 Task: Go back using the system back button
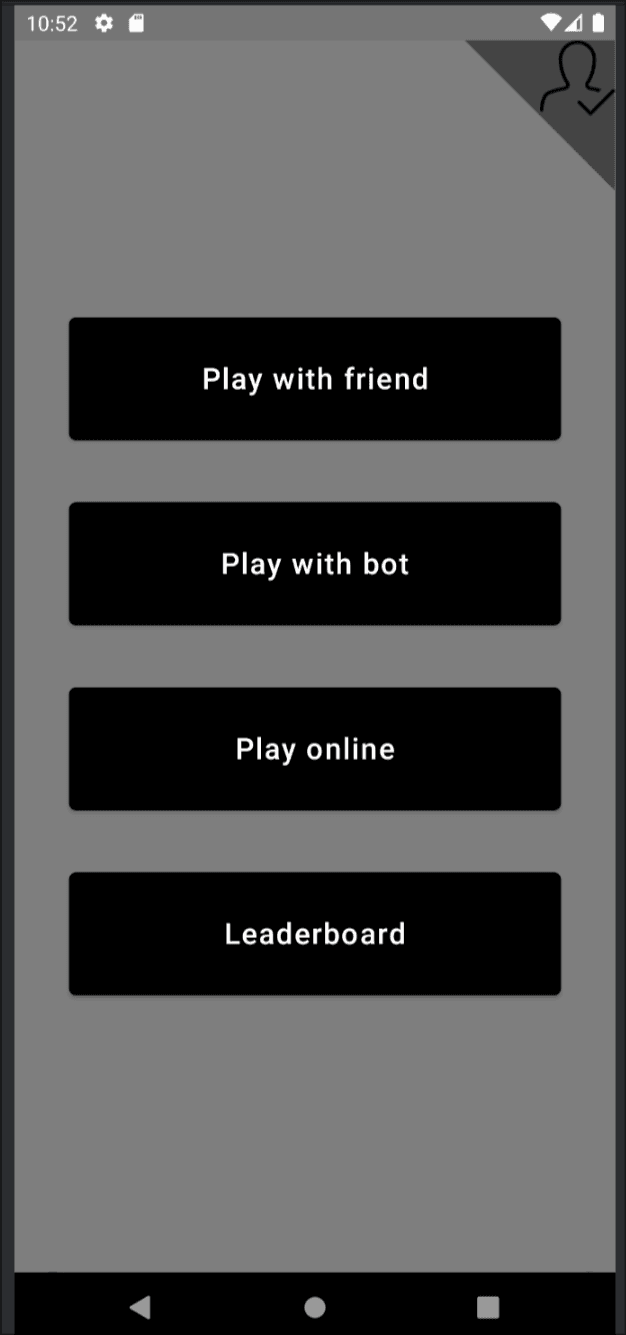pyautogui.click(x=140, y=1306)
